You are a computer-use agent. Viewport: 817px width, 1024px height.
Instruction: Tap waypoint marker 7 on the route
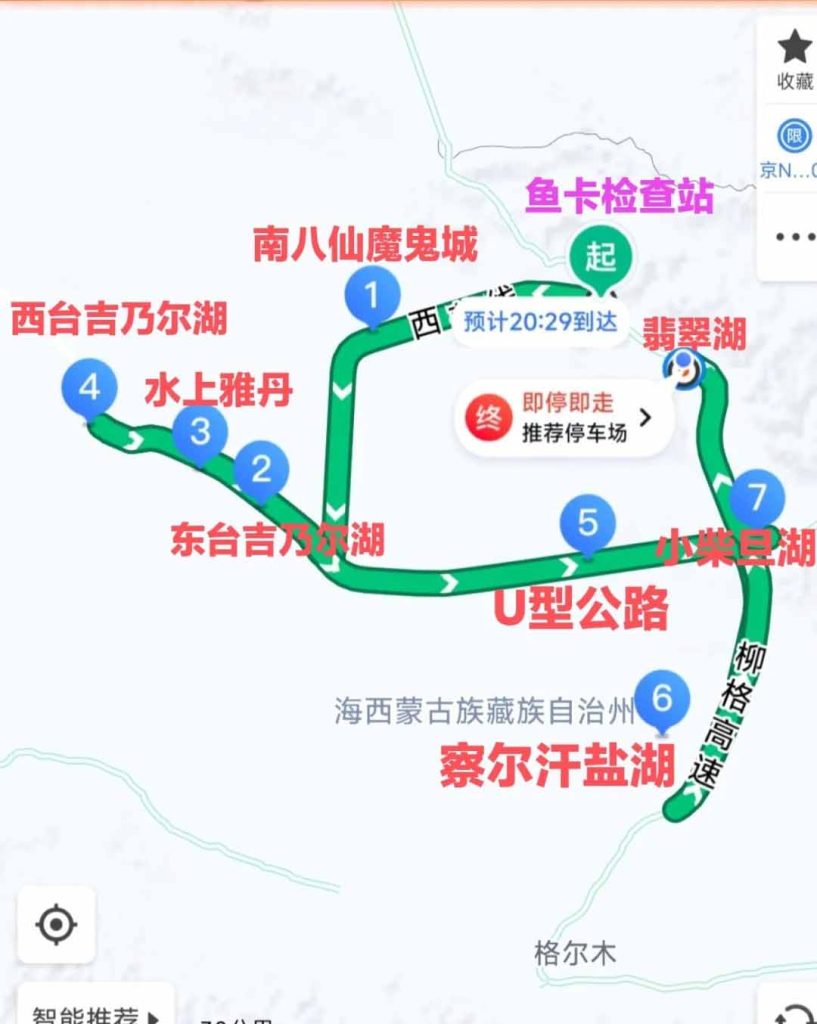tap(757, 497)
